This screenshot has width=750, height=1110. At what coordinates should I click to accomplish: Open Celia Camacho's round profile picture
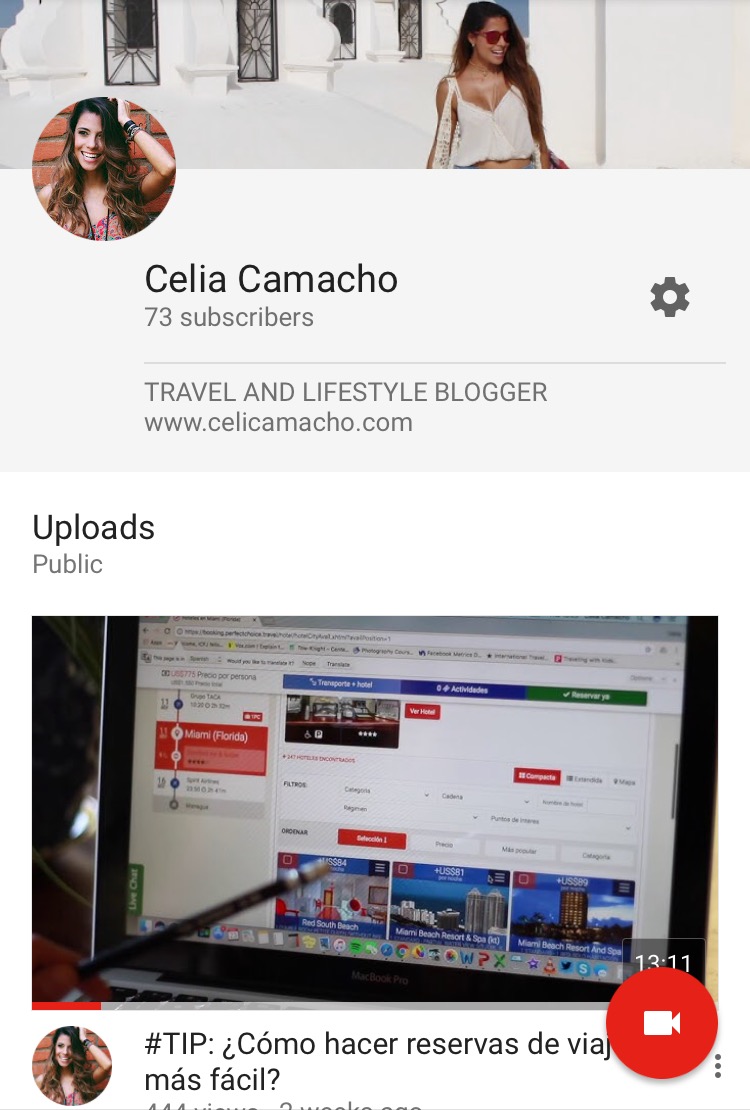(x=104, y=169)
